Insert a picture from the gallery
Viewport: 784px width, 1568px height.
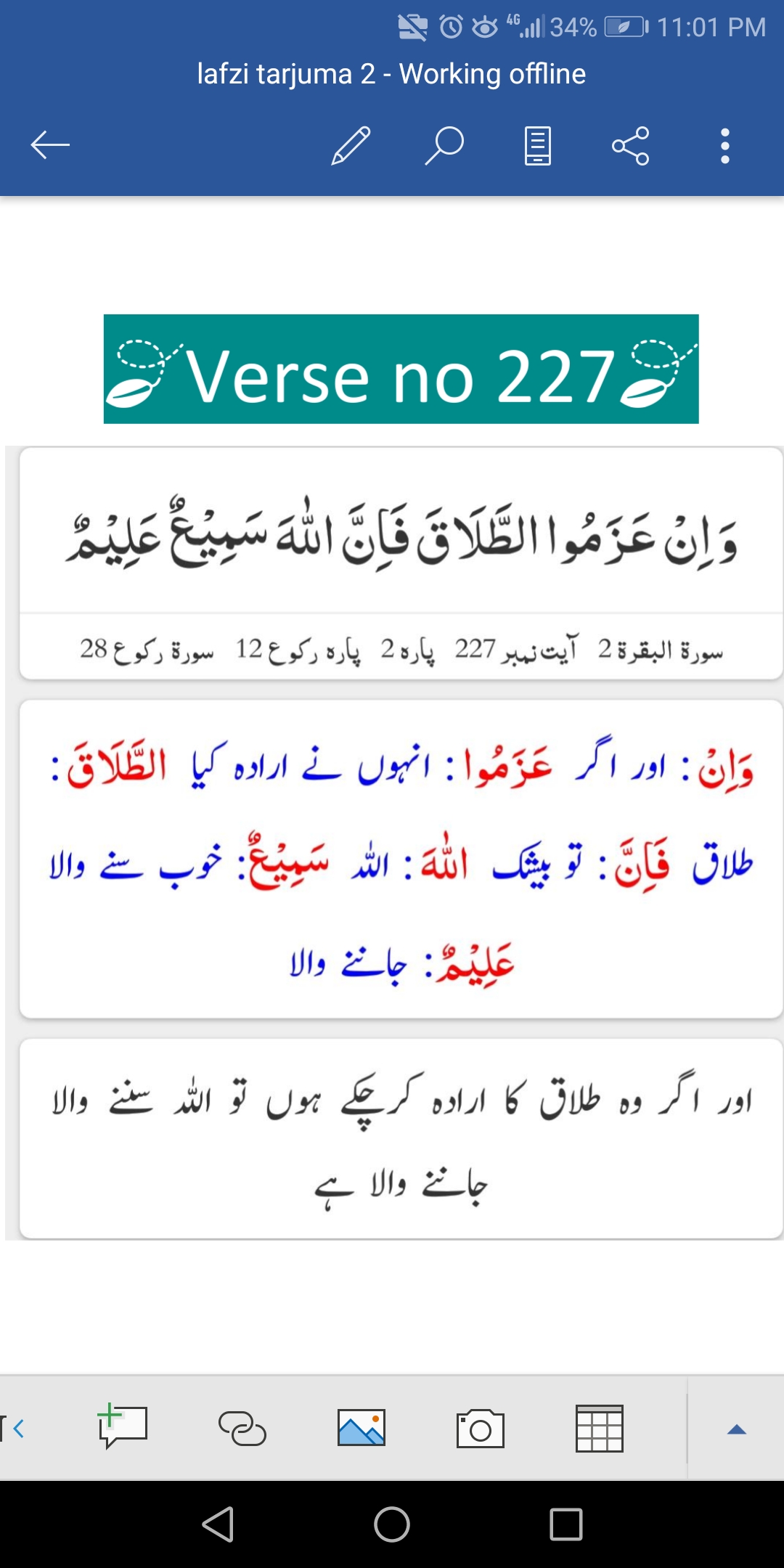click(362, 1428)
